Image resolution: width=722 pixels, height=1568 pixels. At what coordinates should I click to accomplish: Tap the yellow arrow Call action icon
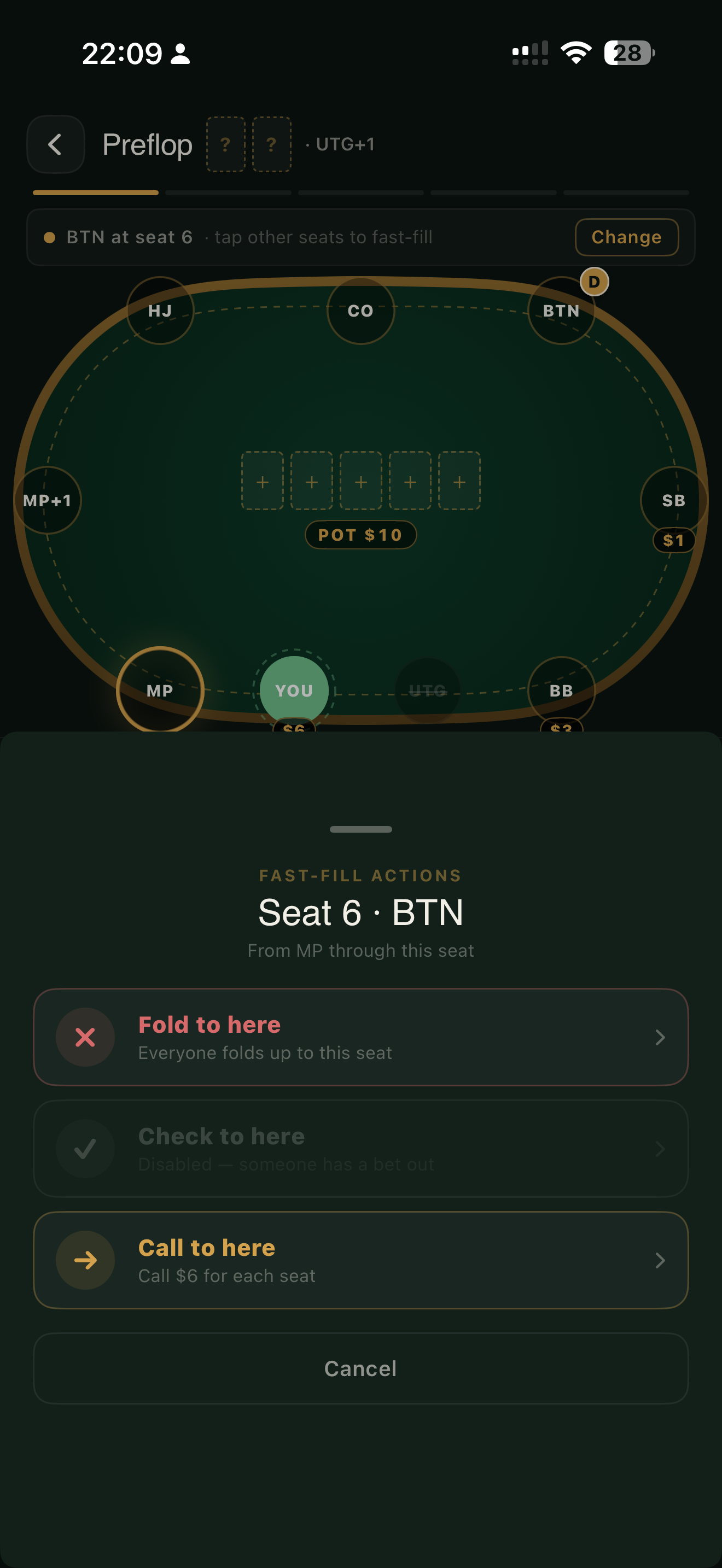85,1261
